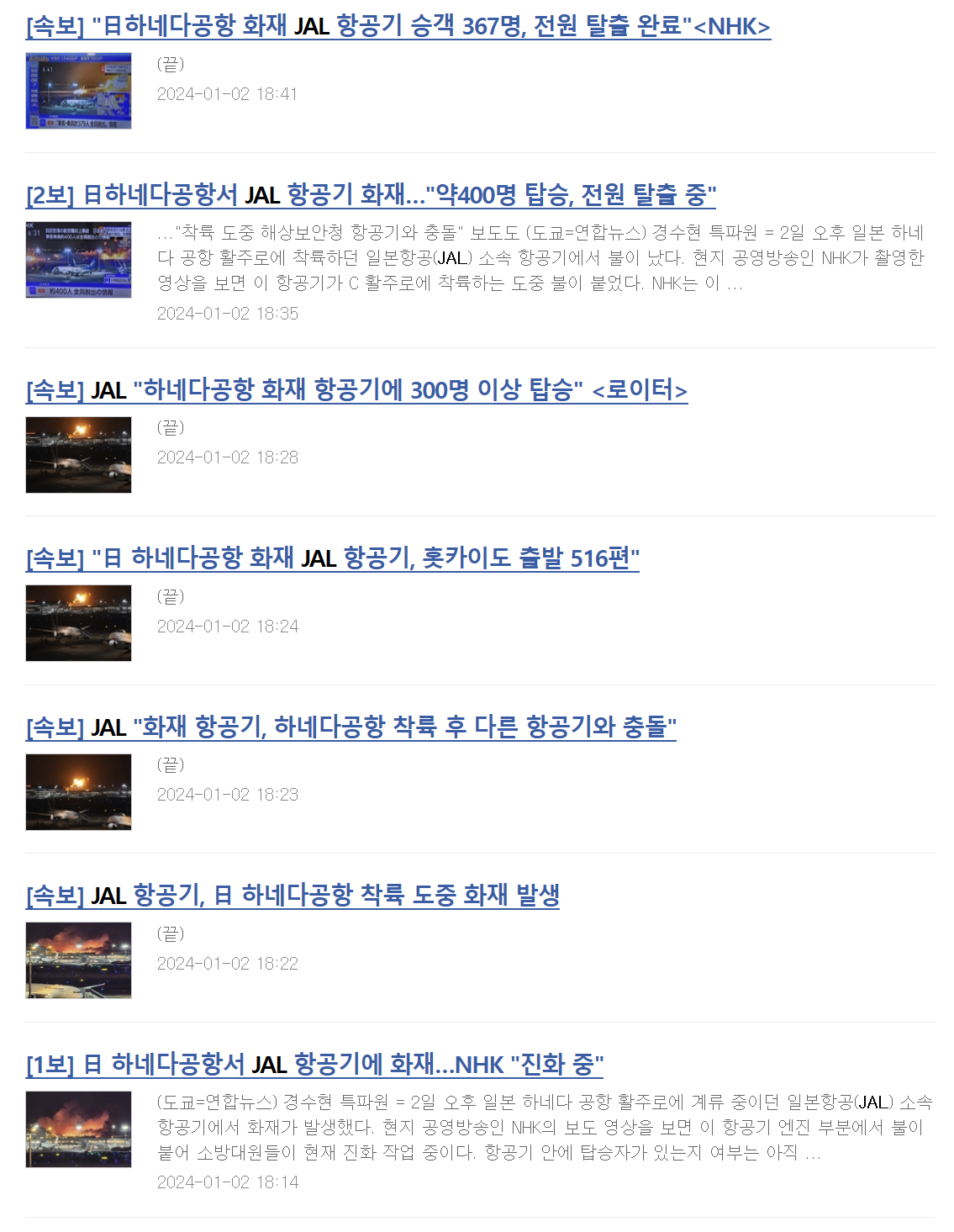
Task: Read the [2보] 약400명 탑승 article
Action: [371, 196]
